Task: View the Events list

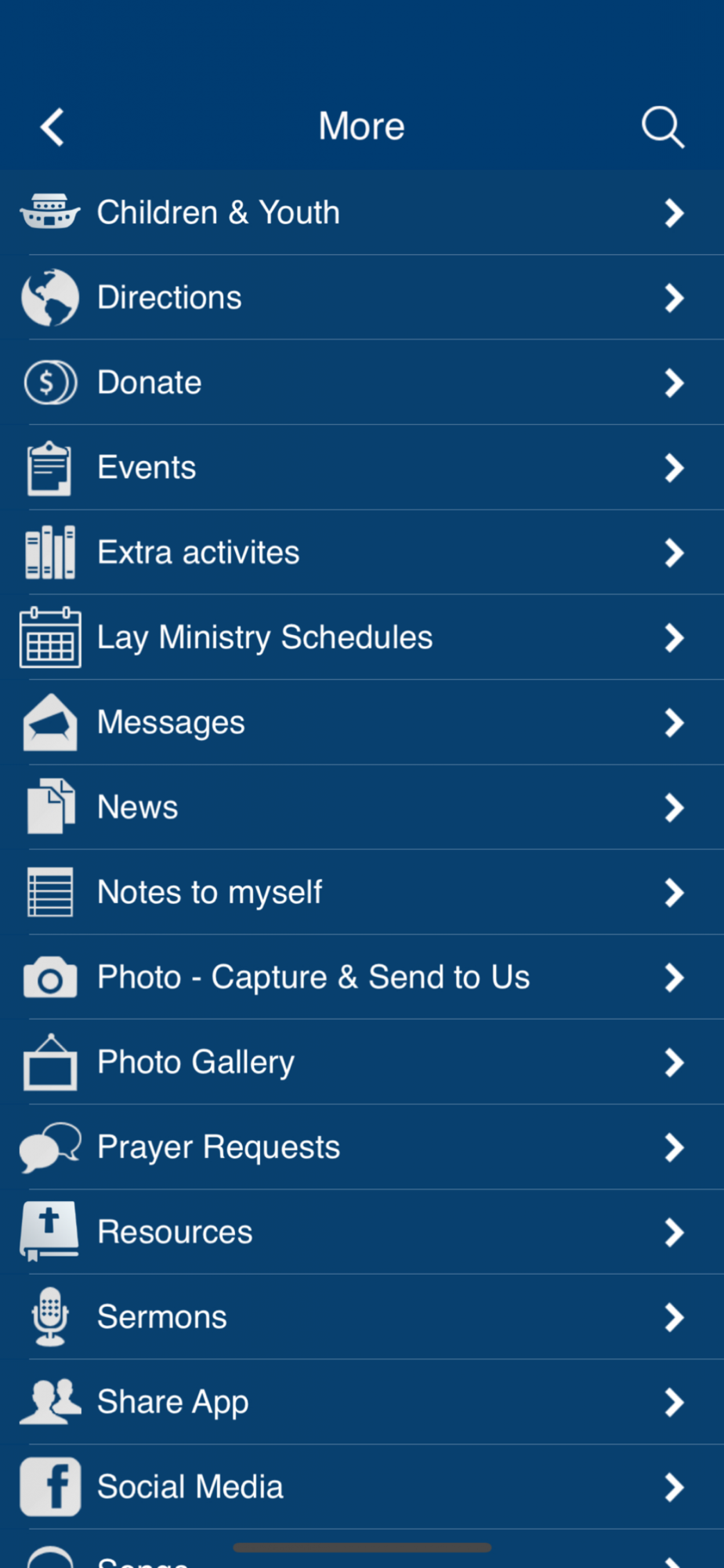Action: coord(362,467)
